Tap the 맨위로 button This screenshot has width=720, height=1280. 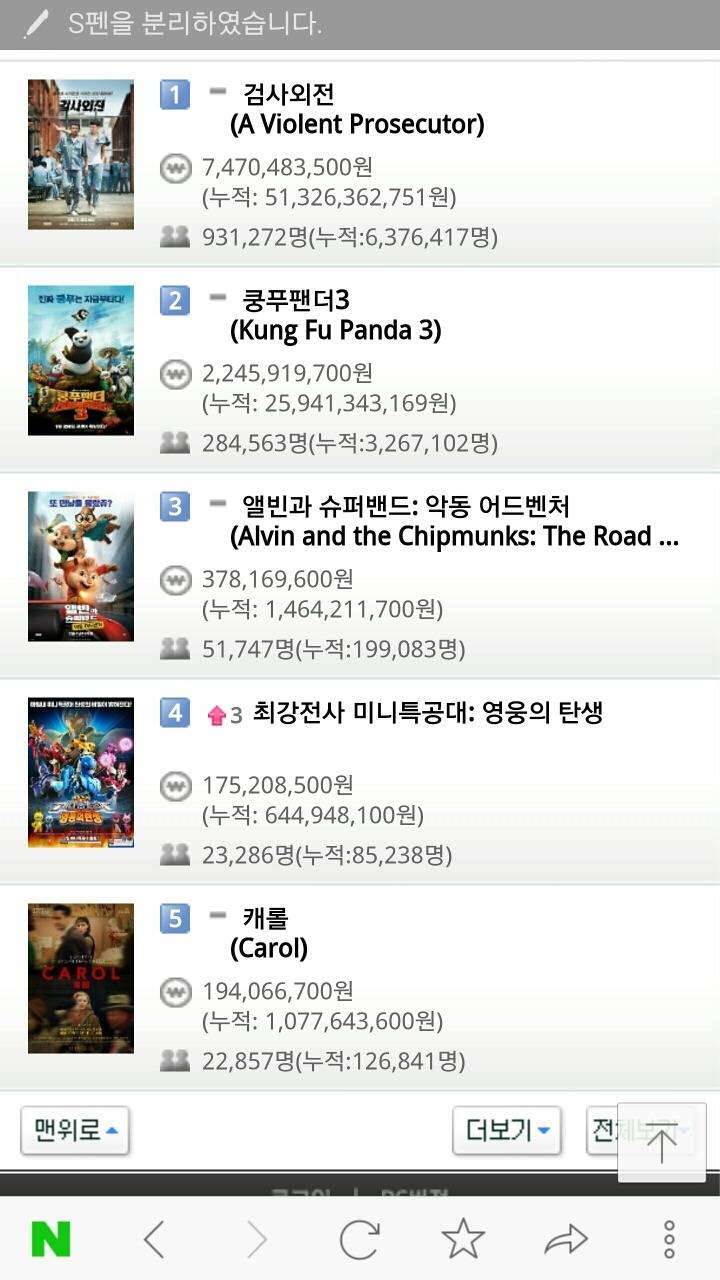click(x=75, y=1131)
